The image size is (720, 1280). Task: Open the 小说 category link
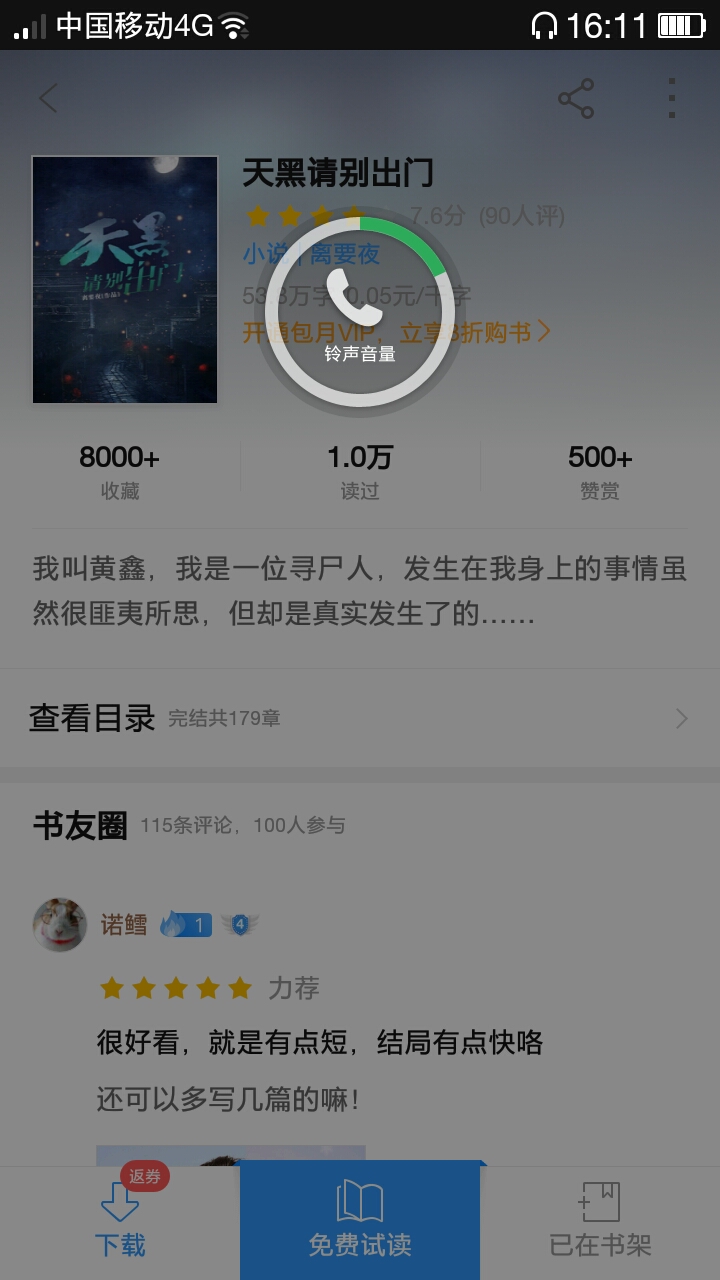(266, 254)
